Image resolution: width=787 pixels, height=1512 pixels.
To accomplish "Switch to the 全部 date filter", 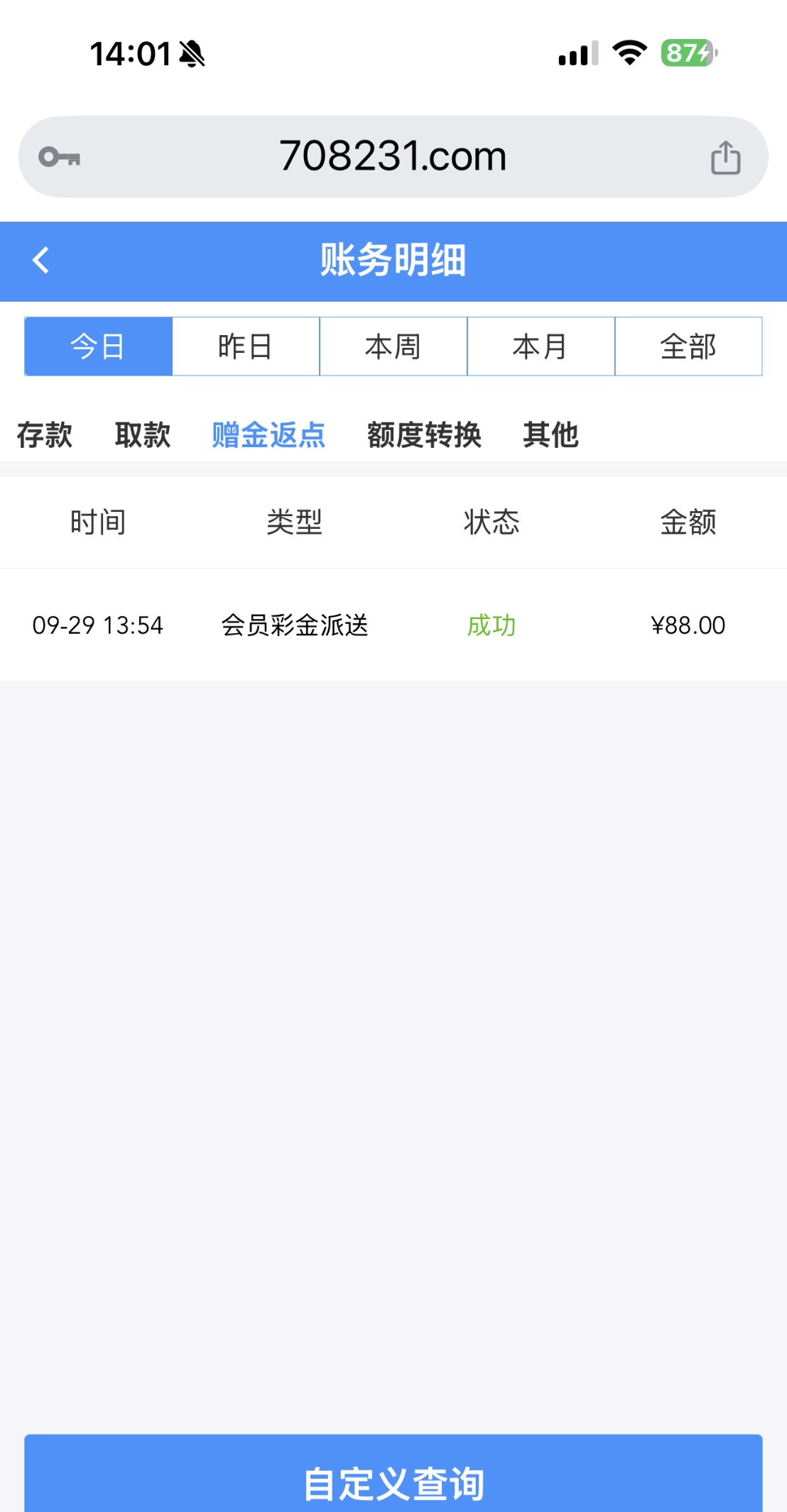I will 688,346.
